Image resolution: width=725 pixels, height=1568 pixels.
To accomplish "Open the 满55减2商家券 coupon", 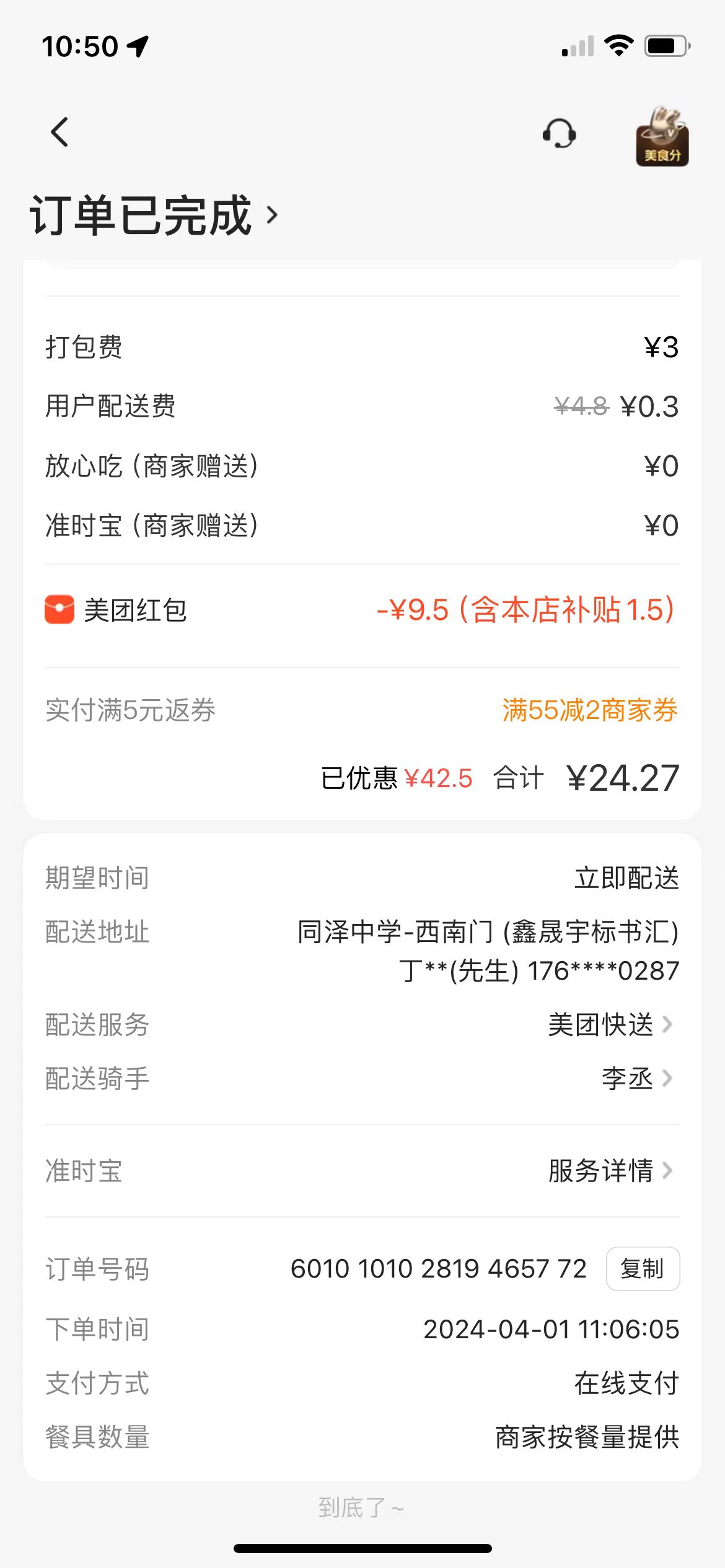I will (x=589, y=710).
